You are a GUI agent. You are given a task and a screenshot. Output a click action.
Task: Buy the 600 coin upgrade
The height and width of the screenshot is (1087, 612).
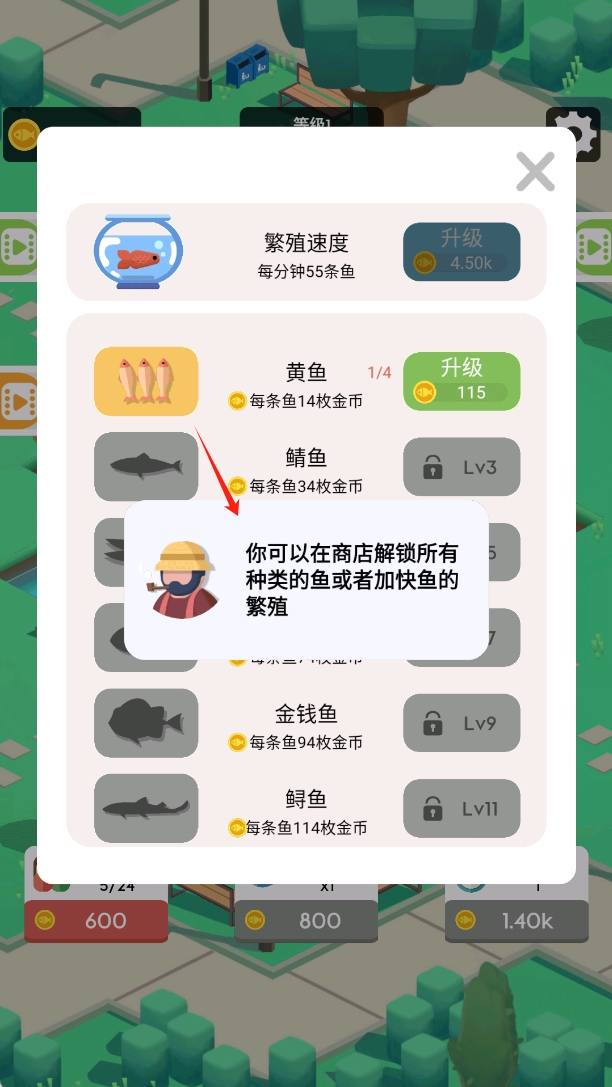click(96, 920)
